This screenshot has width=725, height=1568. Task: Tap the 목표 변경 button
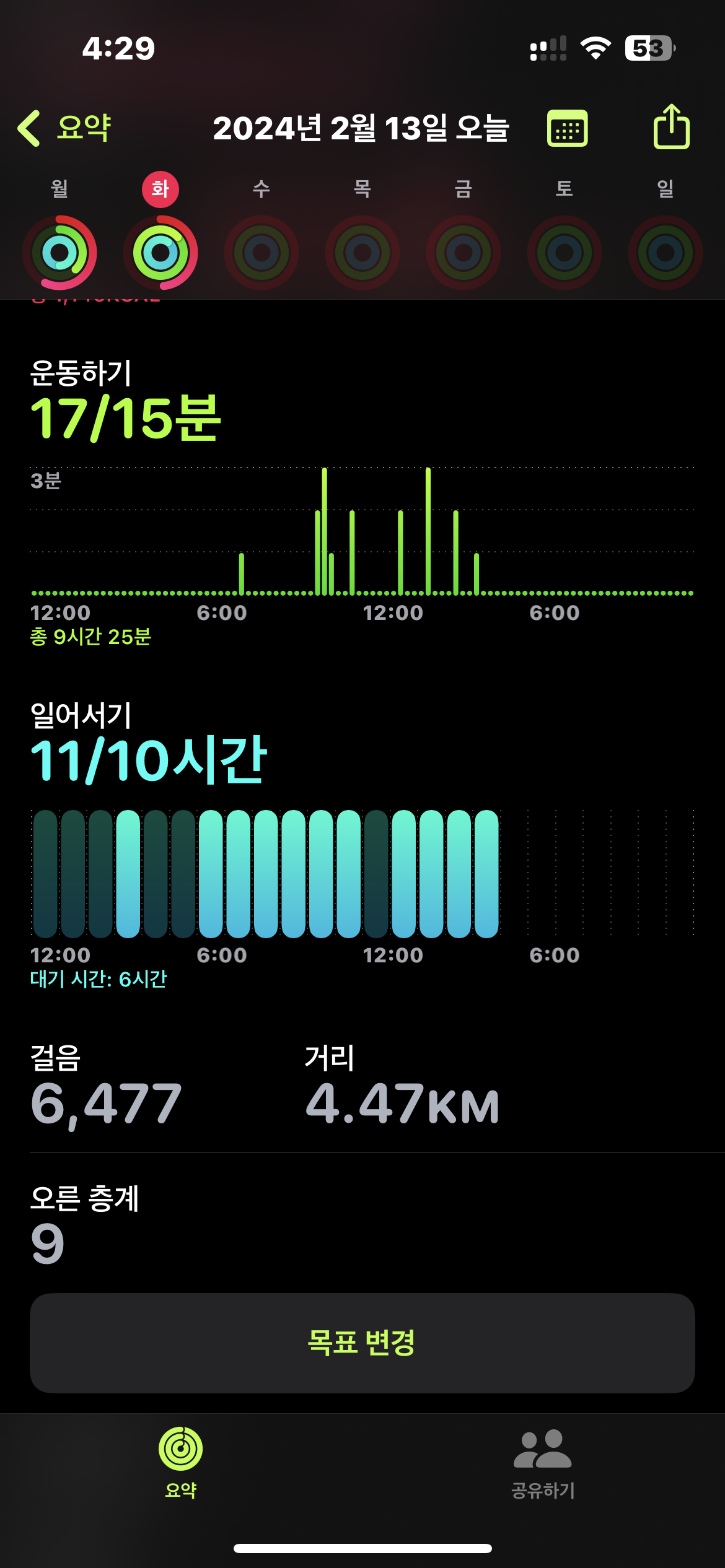[362, 1343]
